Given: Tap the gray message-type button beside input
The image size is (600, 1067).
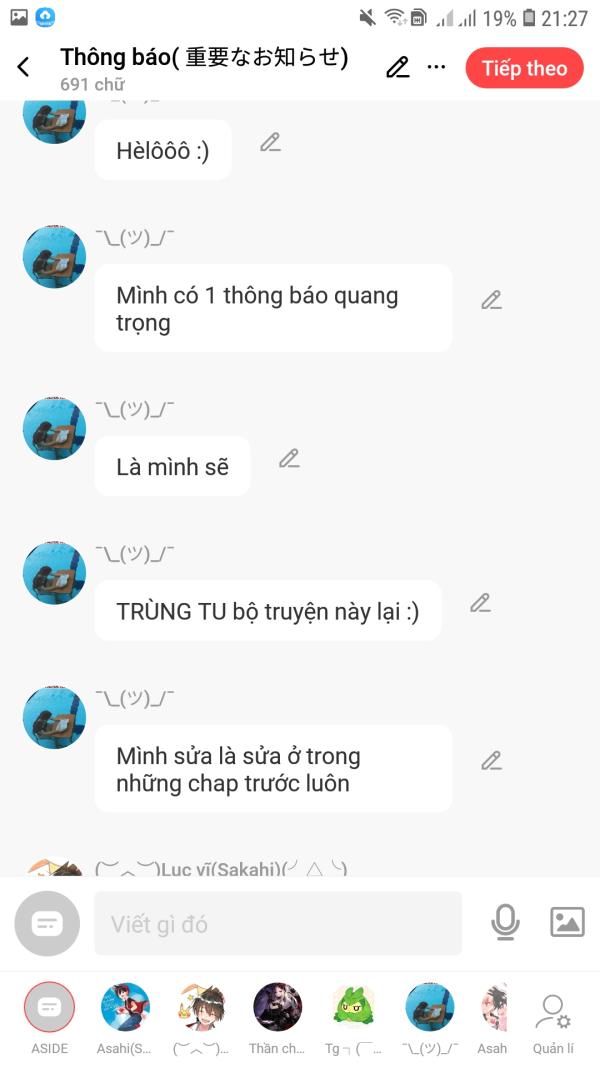Looking at the screenshot, I should click(x=47, y=923).
